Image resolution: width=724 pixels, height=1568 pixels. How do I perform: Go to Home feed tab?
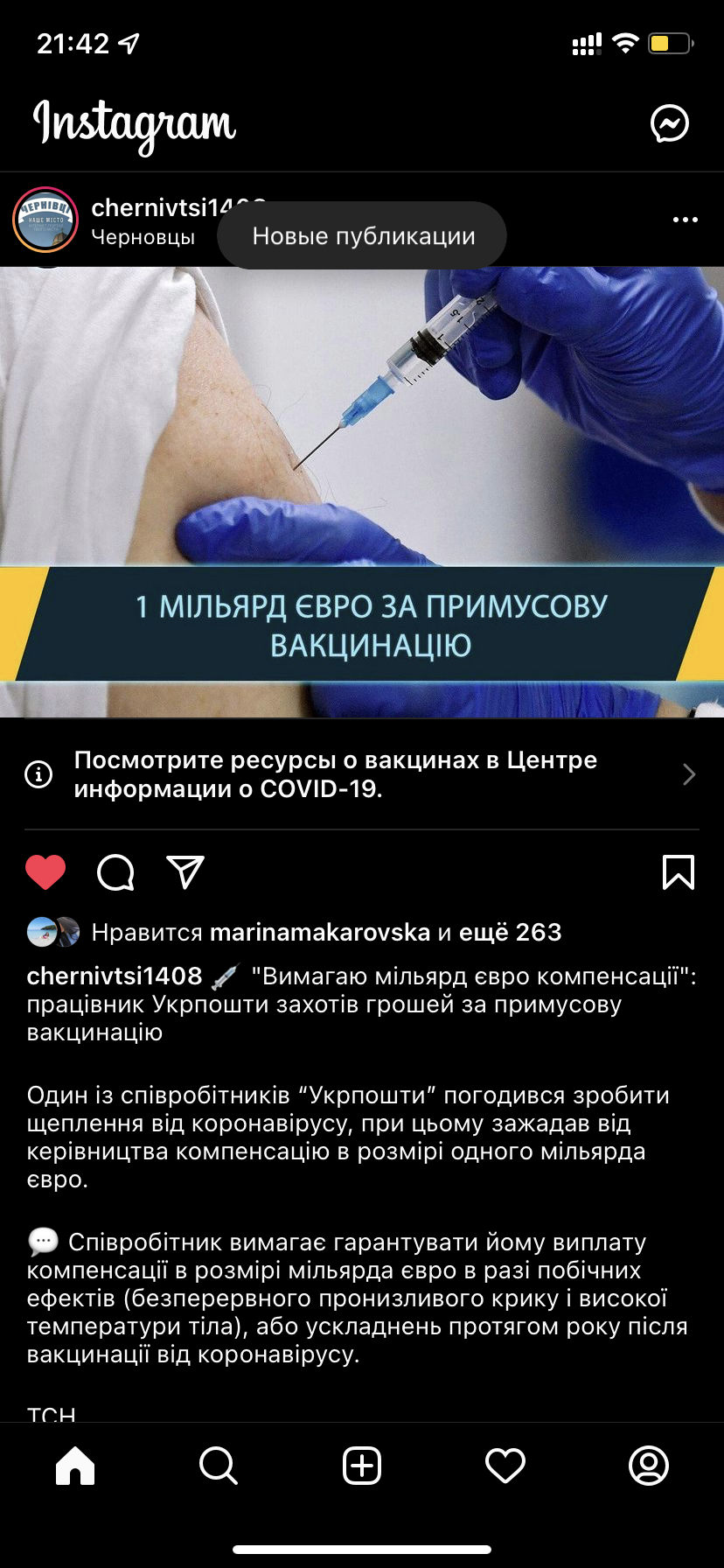coord(75,1466)
